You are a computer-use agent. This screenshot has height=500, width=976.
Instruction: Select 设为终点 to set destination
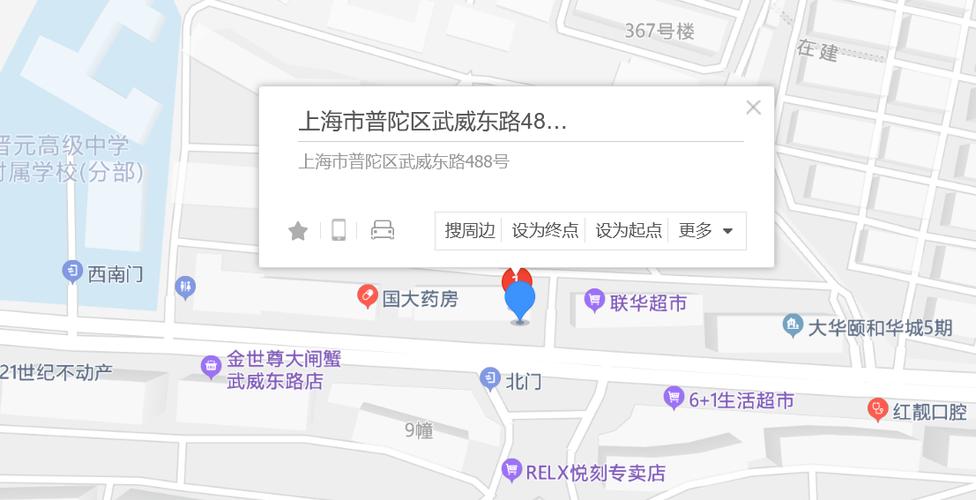pyautogui.click(x=545, y=231)
